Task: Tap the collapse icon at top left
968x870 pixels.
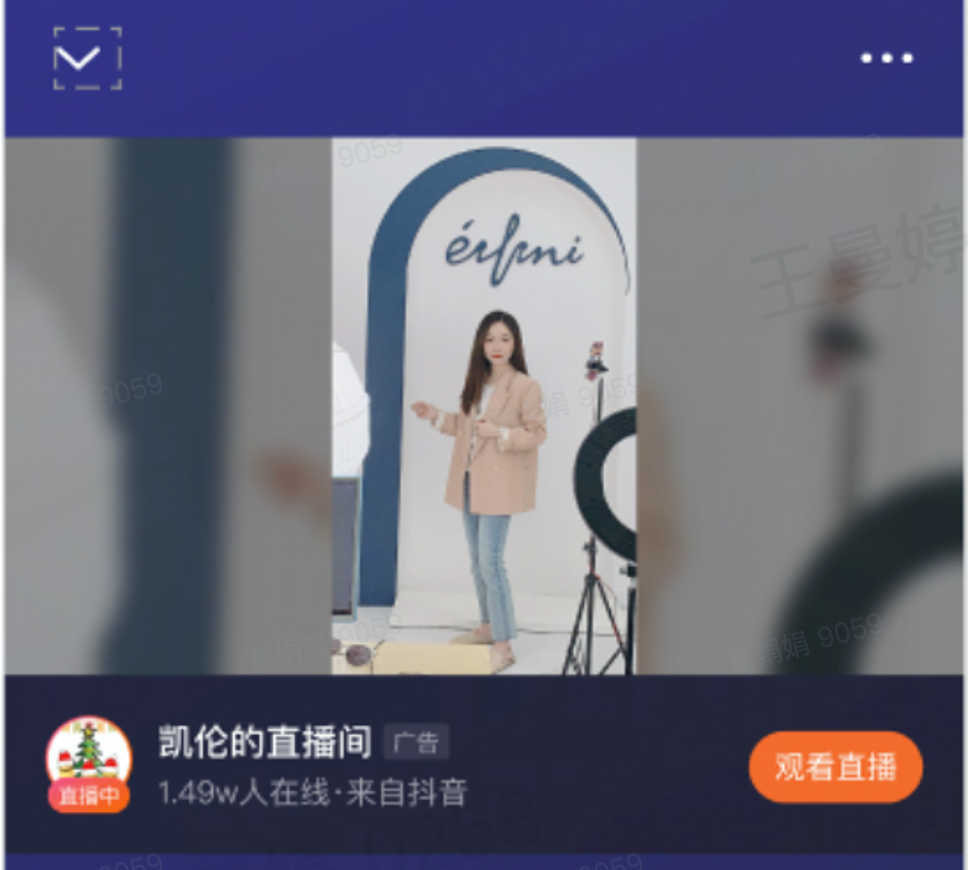Action: tap(87, 59)
